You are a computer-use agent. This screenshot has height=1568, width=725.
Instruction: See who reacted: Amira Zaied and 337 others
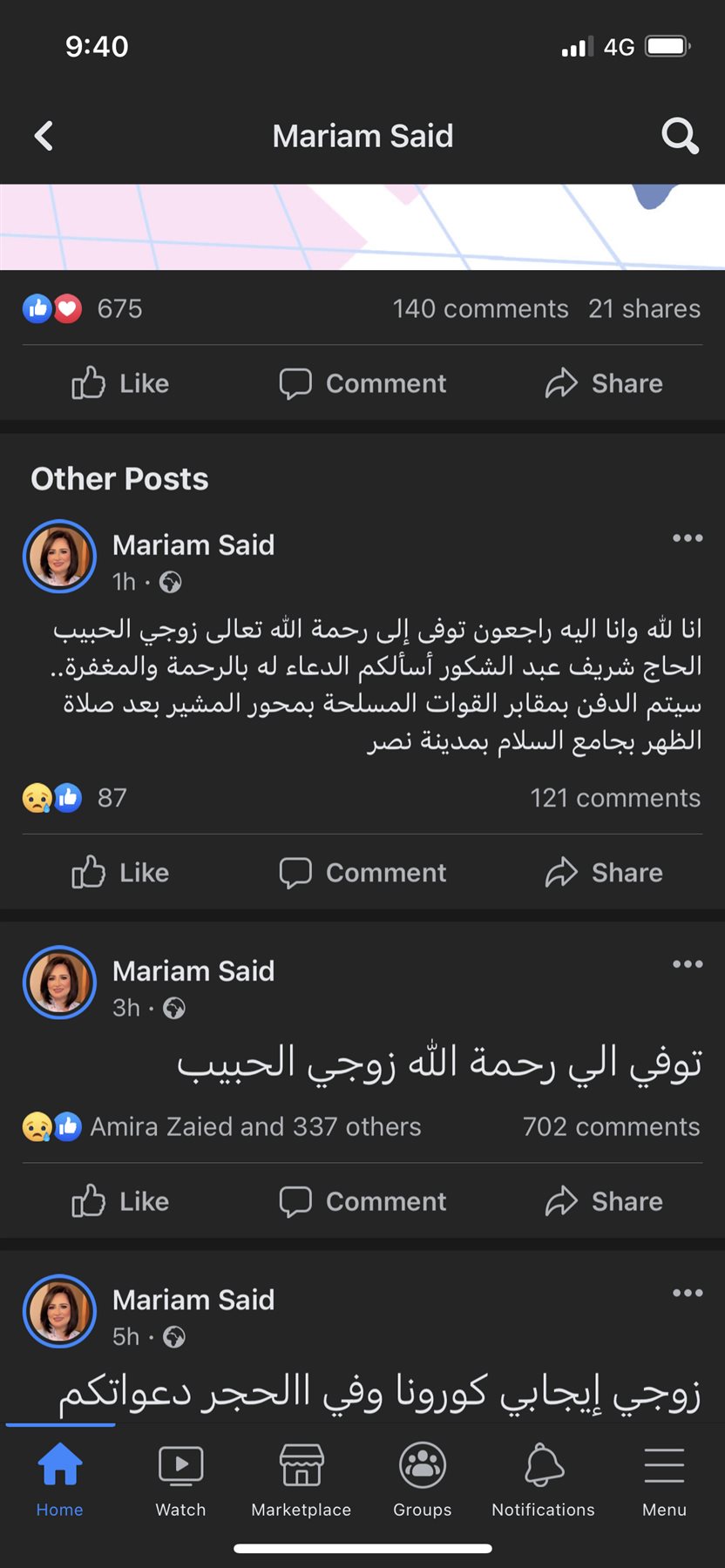(x=254, y=1126)
